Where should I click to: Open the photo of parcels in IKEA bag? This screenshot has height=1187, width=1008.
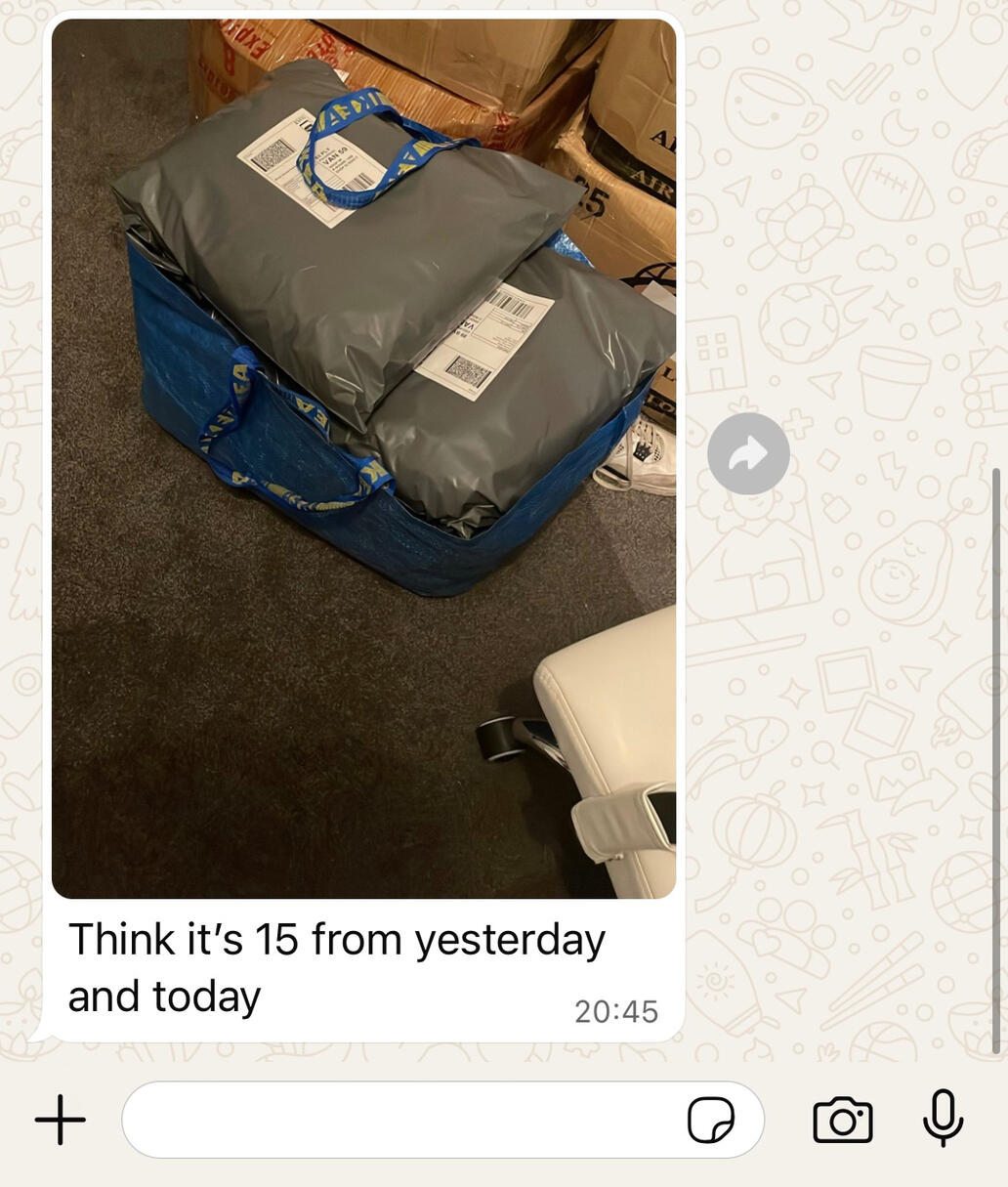(x=363, y=459)
